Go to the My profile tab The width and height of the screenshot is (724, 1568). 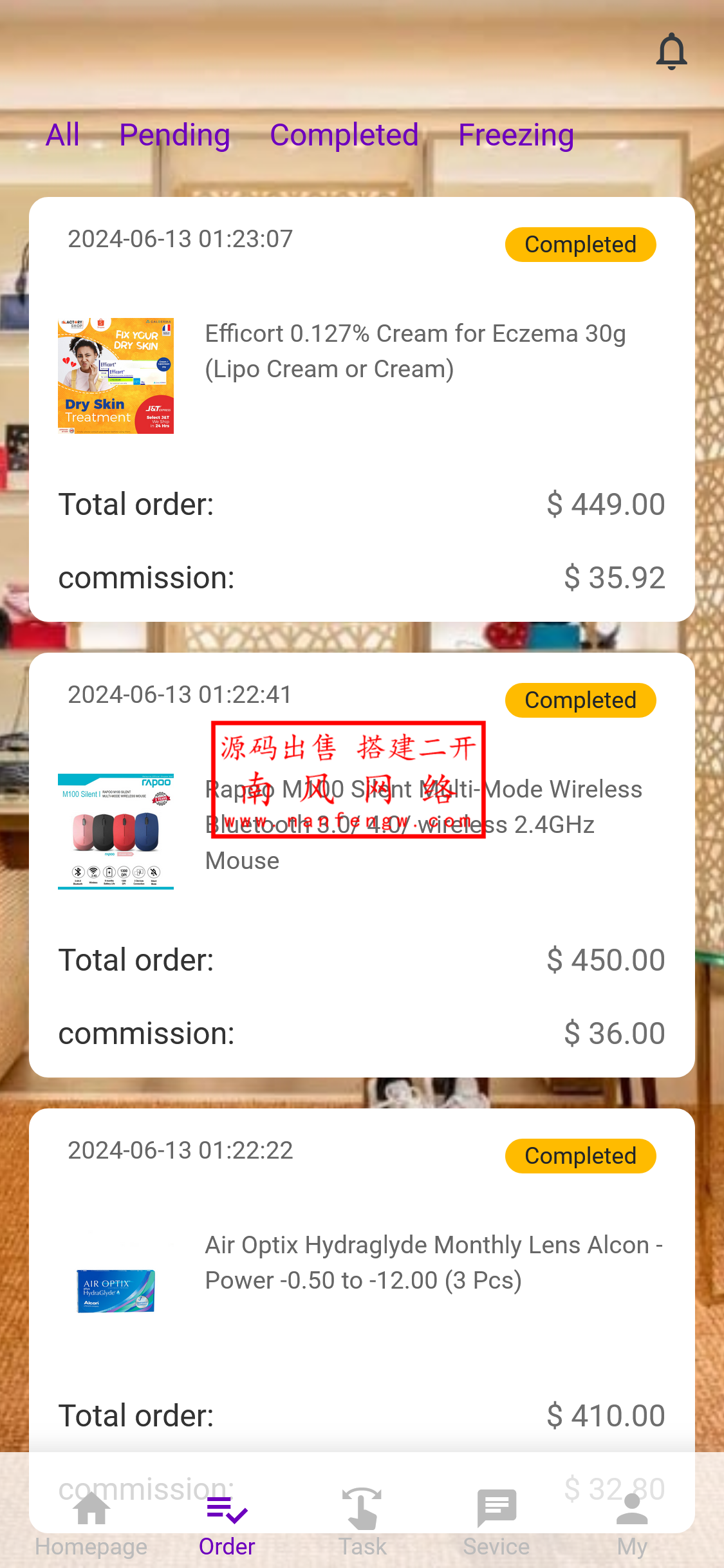pyautogui.click(x=631, y=1522)
